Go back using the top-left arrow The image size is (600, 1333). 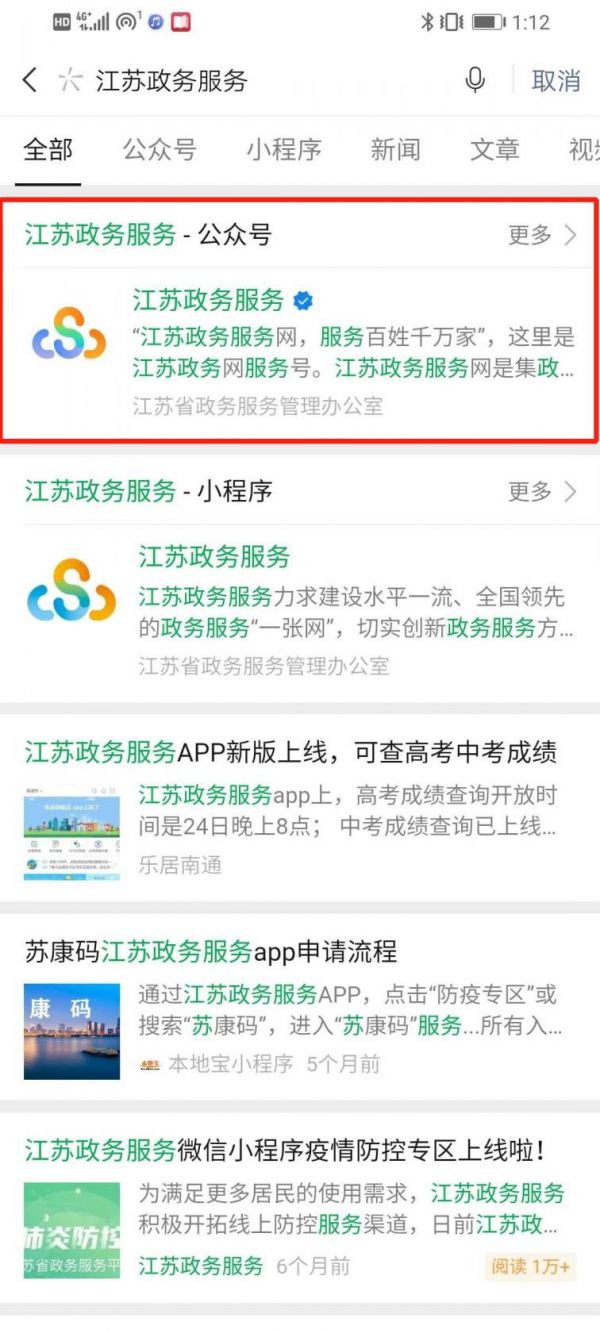click(x=30, y=81)
